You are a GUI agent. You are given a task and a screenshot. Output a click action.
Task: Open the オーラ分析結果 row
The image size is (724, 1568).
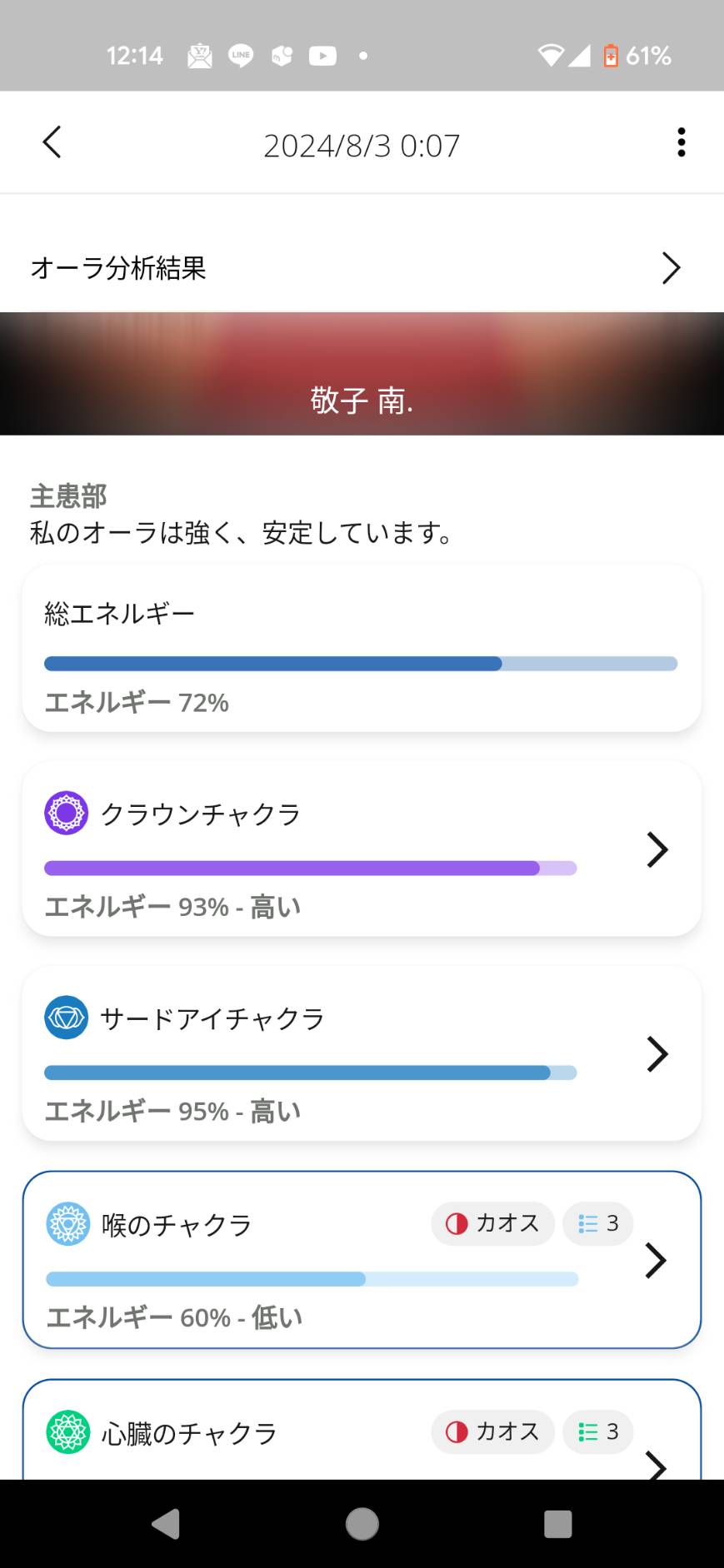click(362, 268)
